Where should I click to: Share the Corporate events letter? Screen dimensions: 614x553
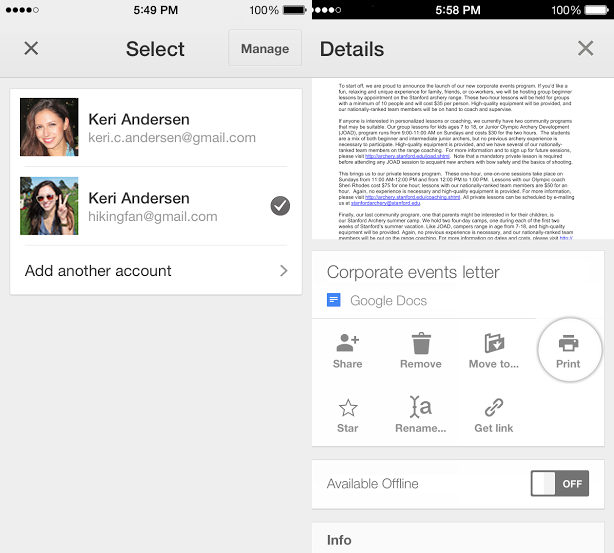(x=348, y=351)
